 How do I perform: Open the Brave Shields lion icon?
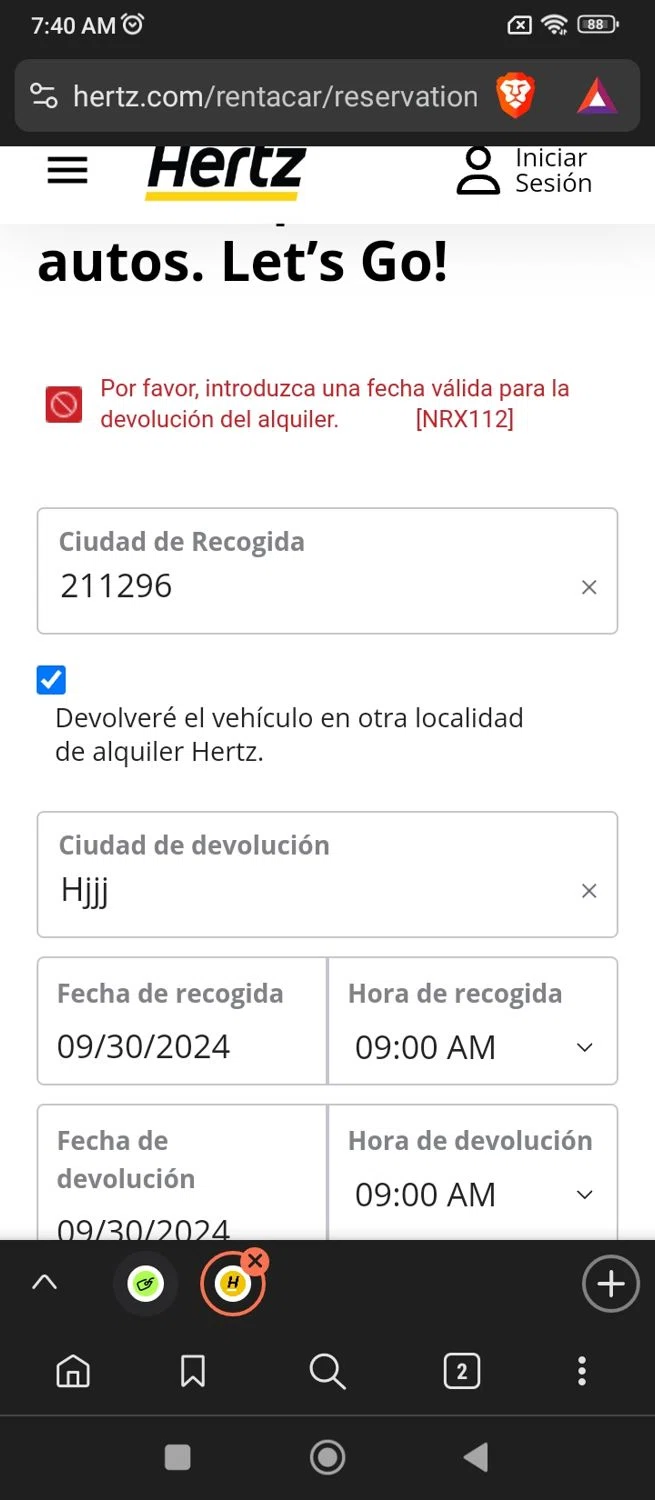[x=516, y=97]
